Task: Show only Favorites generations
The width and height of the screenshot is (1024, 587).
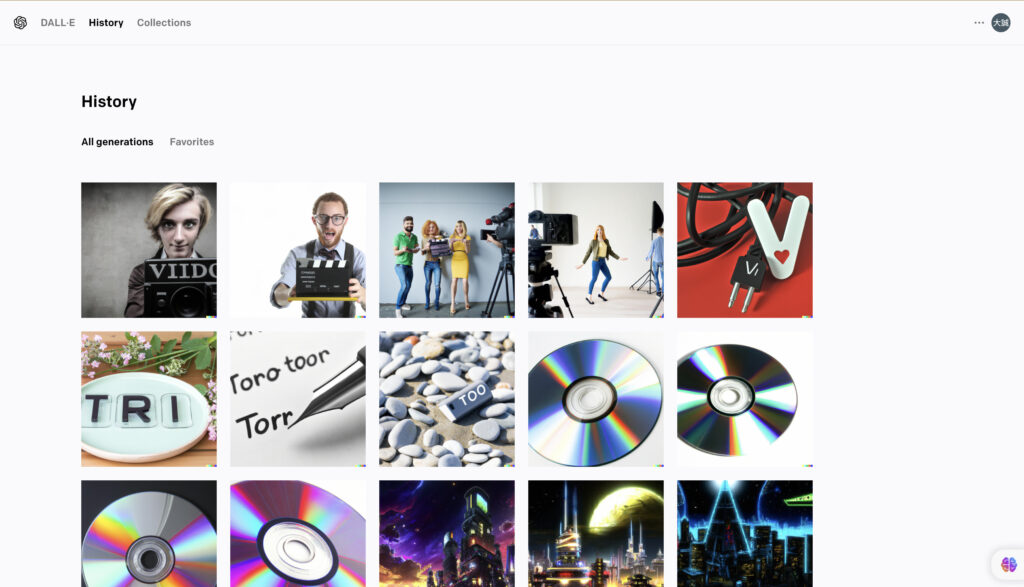Action: tap(192, 142)
